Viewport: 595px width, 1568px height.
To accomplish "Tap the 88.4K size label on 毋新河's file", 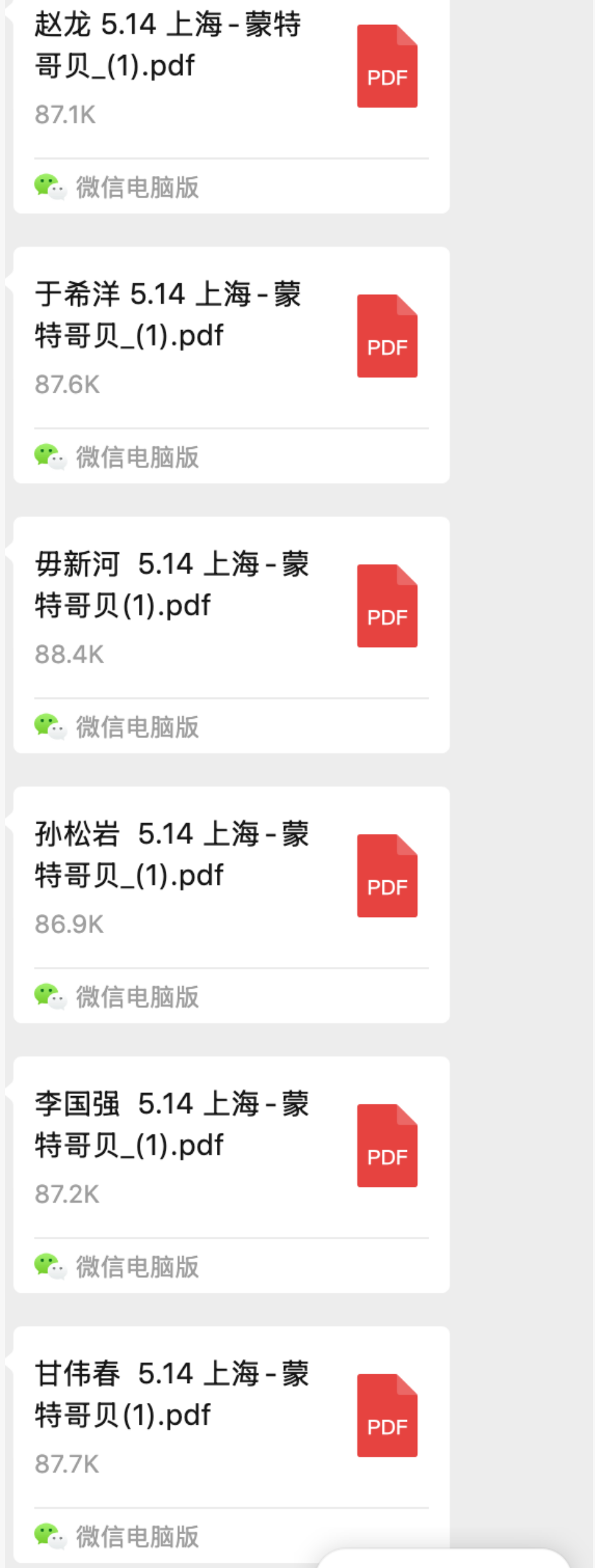I will (69, 653).
